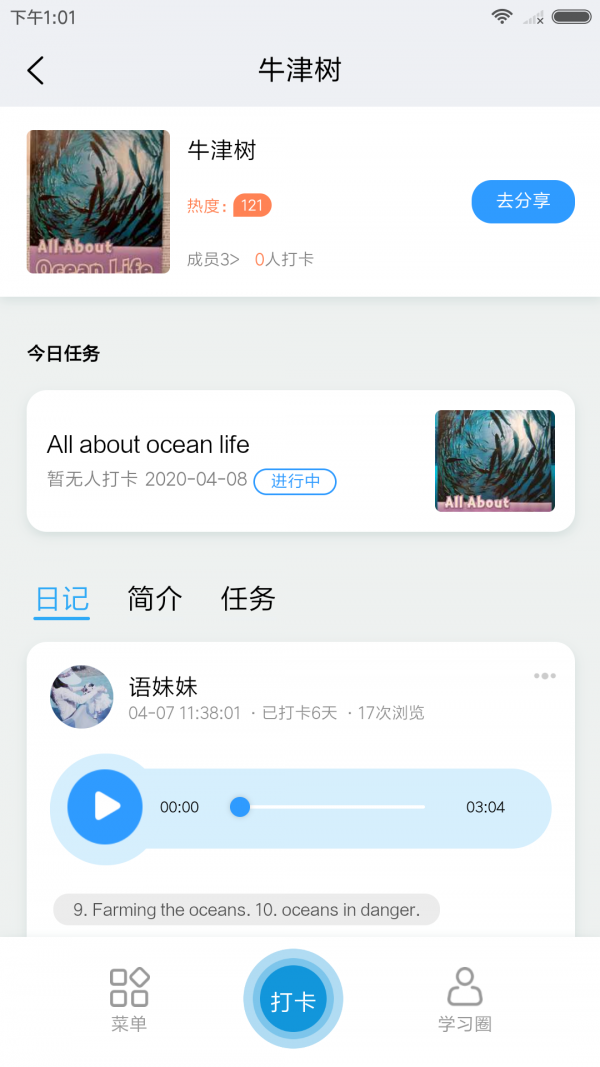600x1067 pixels.
Task: Open the All about ocean life task
Action: 300,461
